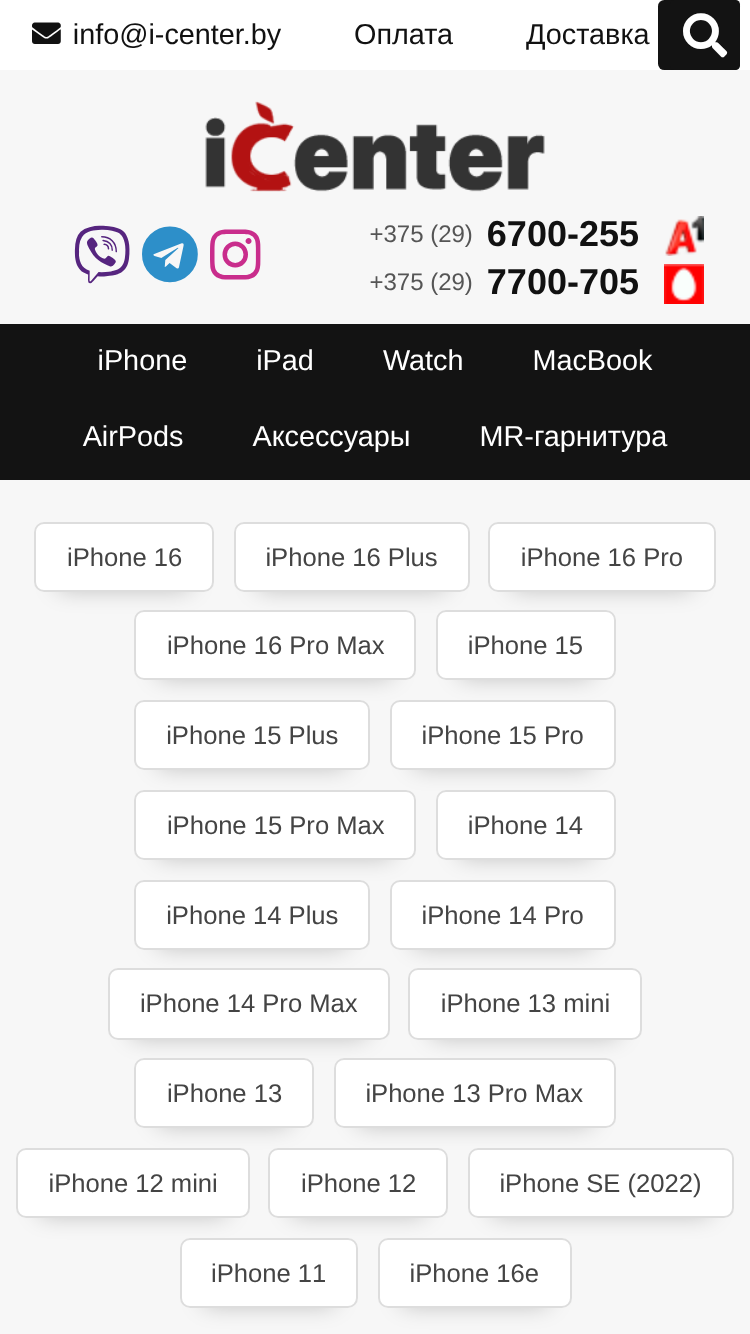This screenshot has height=1334, width=750.
Task: Open the Оплата page
Action: tap(403, 35)
